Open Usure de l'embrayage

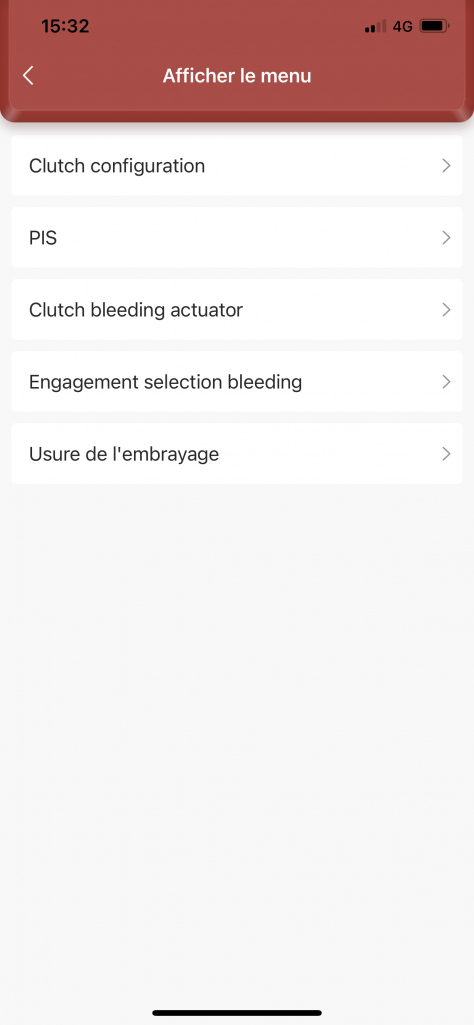coord(237,454)
